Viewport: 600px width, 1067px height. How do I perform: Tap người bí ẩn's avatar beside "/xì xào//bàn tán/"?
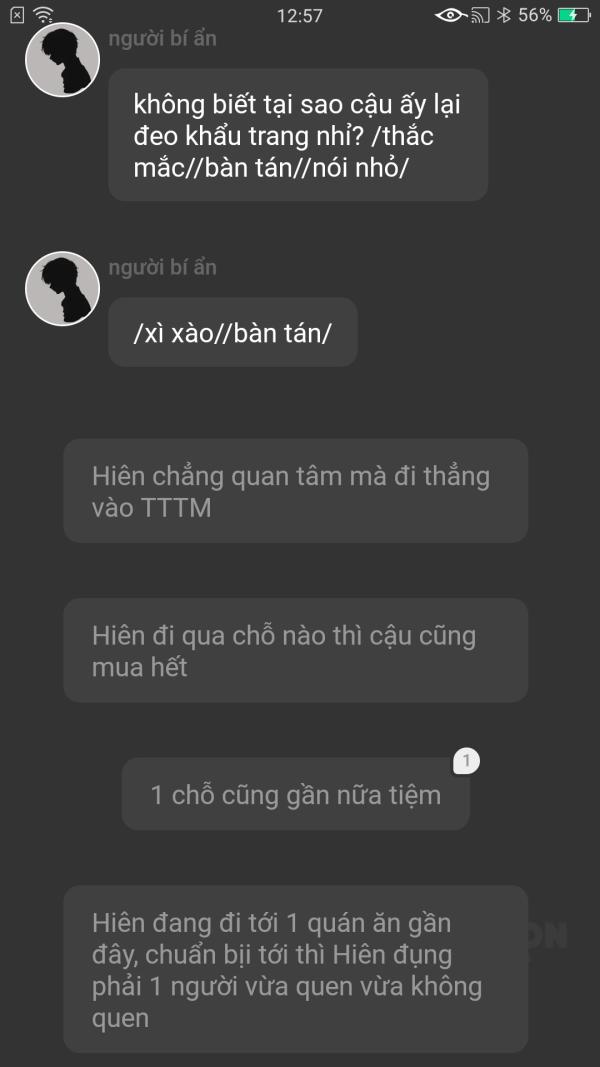point(63,289)
